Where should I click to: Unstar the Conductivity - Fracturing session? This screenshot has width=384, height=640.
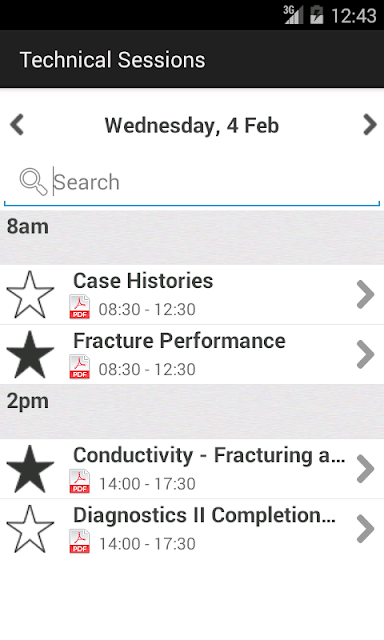coord(30,469)
